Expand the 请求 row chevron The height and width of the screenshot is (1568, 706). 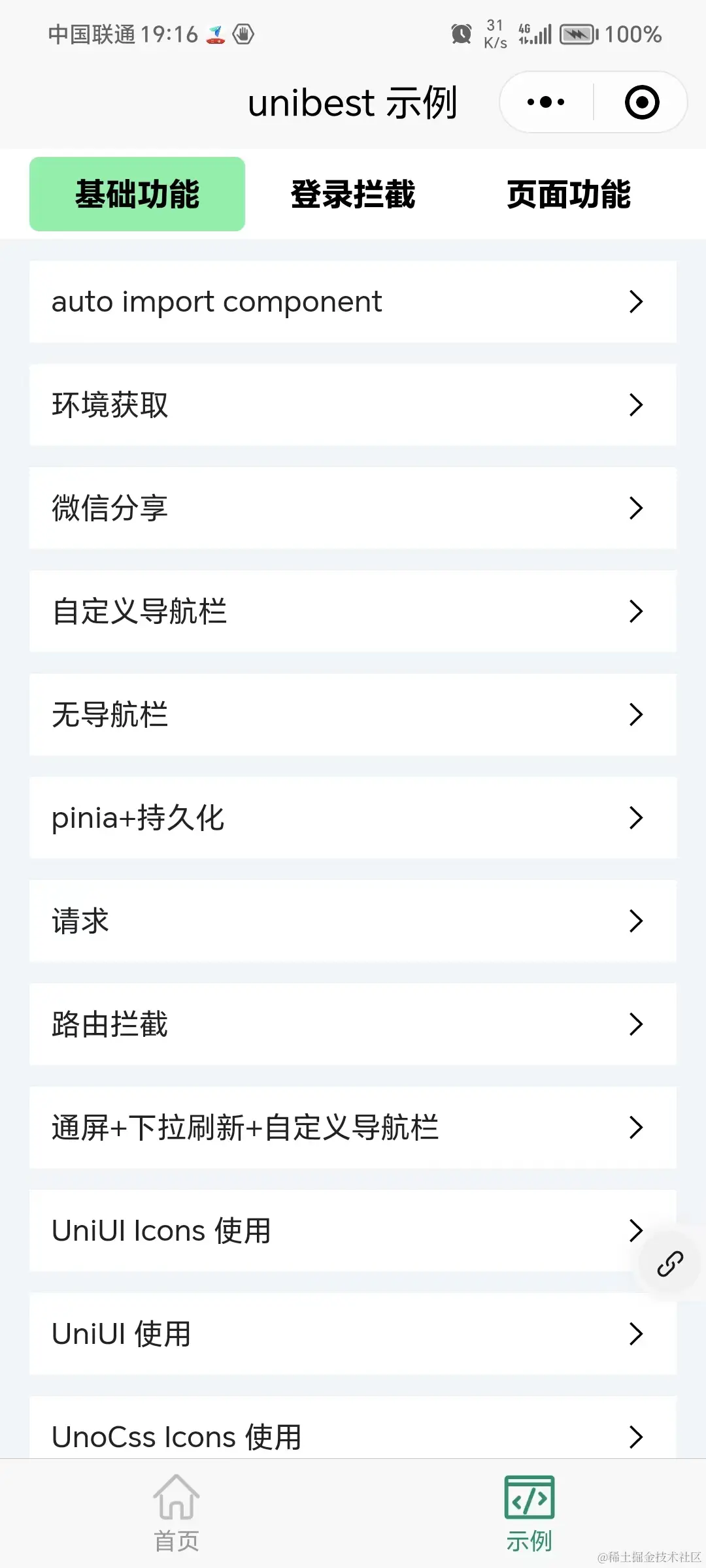click(x=636, y=921)
